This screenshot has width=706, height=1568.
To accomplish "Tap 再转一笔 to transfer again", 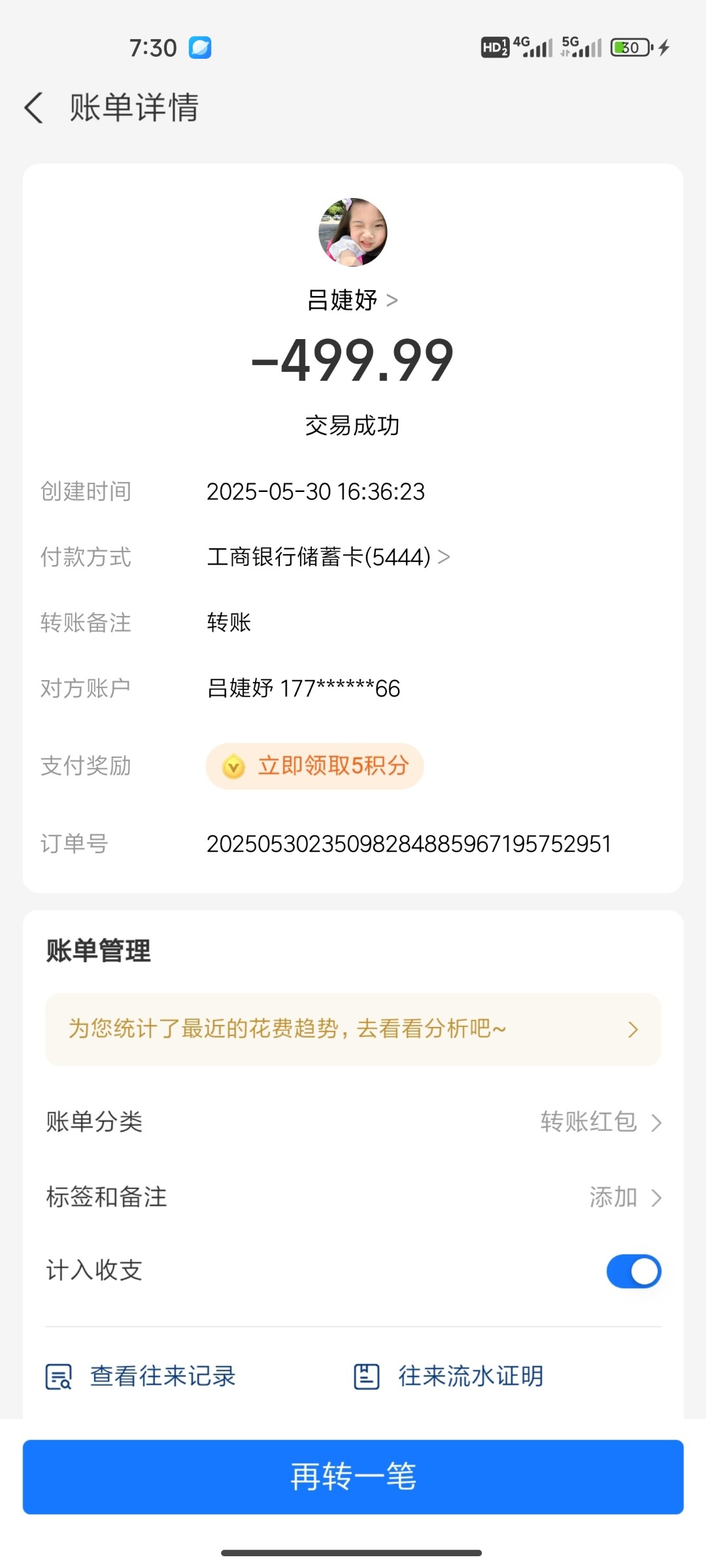I will 353,1477.
